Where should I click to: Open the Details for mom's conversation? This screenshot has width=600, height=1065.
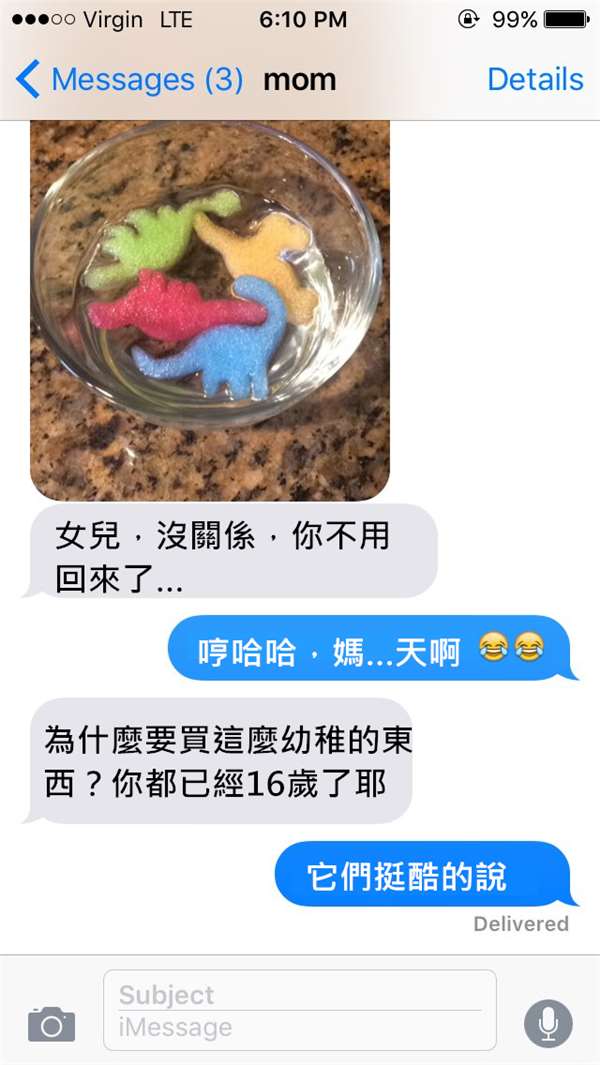pyautogui.click(x=535, y=80)
